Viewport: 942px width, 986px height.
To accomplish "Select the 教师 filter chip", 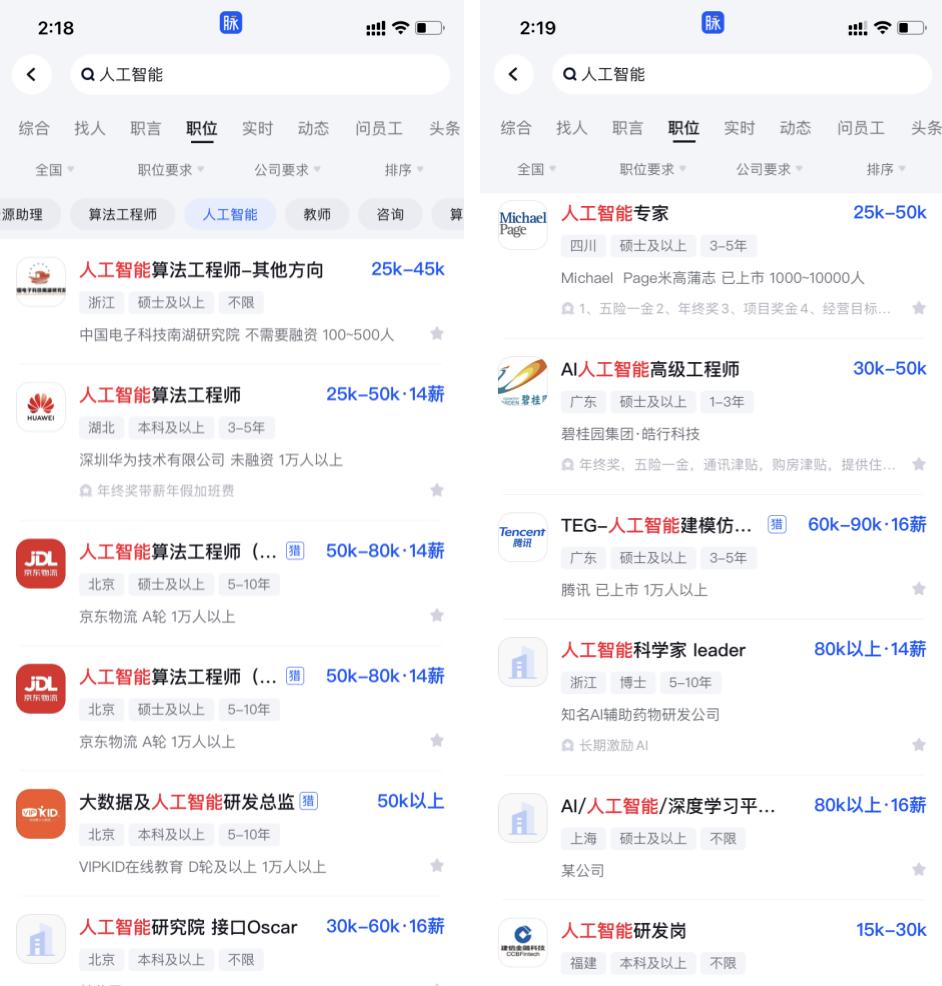I will [x=317, y=214].
